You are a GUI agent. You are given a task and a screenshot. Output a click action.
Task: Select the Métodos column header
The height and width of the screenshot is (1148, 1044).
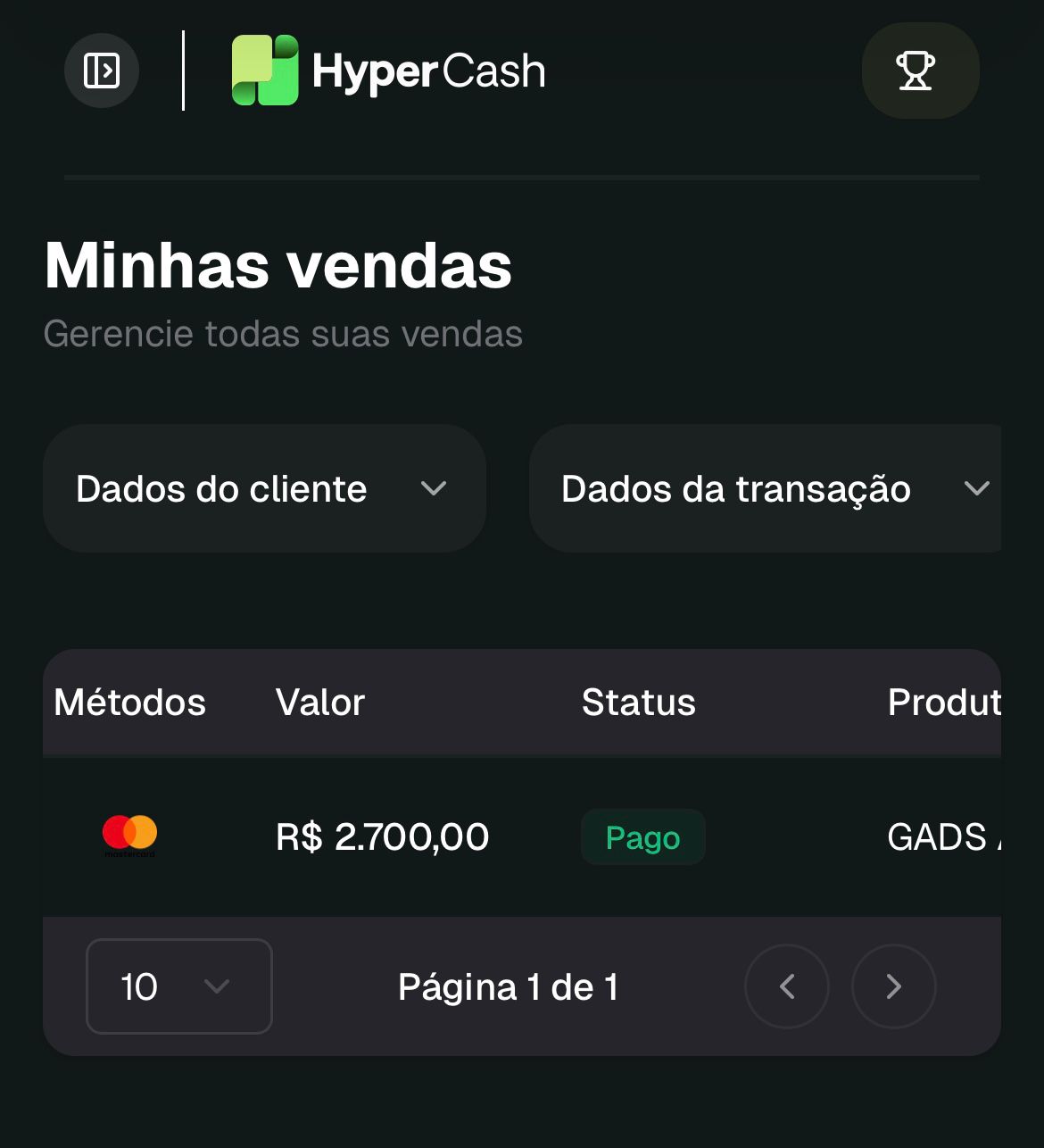point(129,703)
